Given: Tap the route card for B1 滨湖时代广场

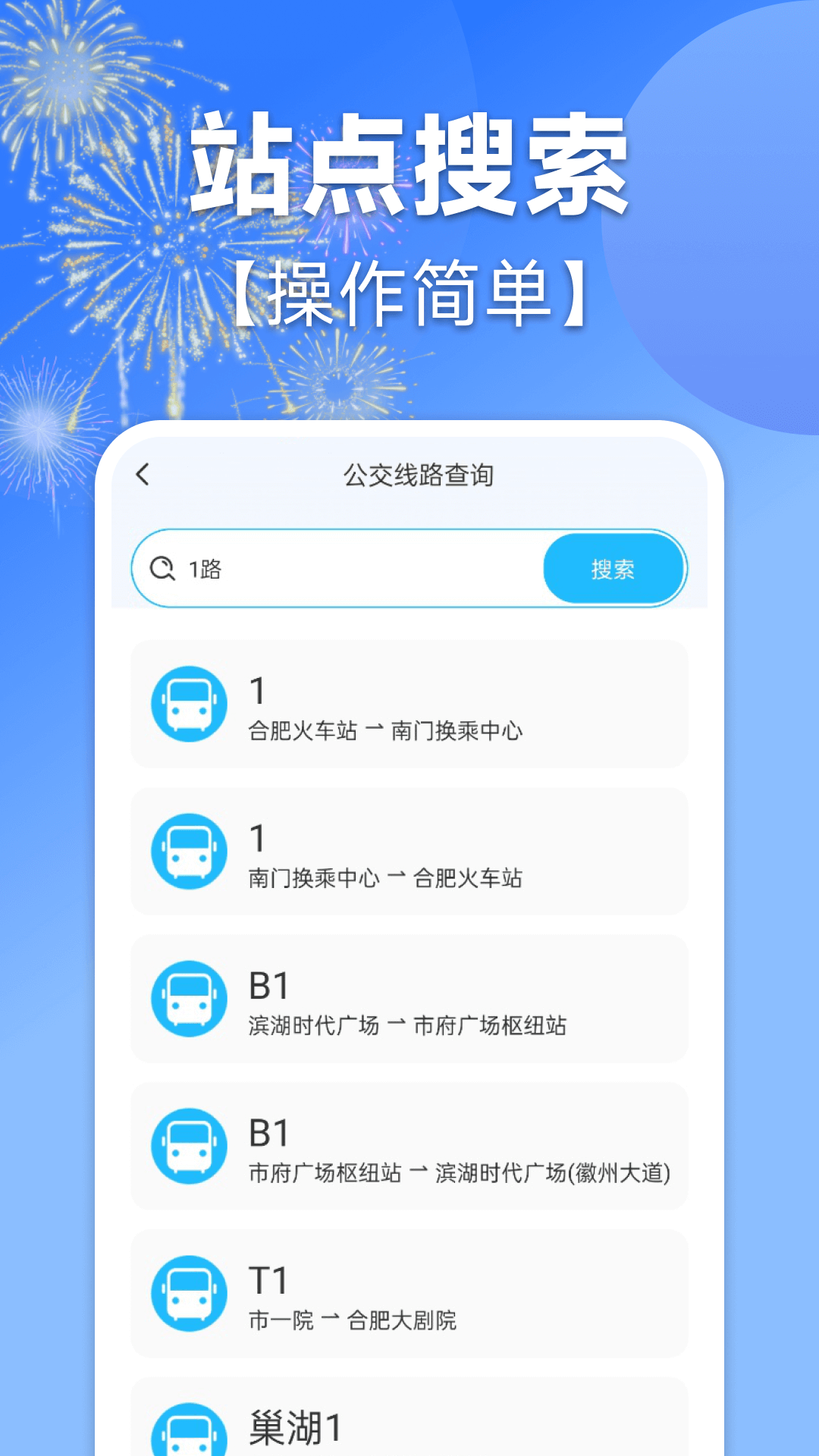Looking at the screenshot, I should [x=409, y=999].
